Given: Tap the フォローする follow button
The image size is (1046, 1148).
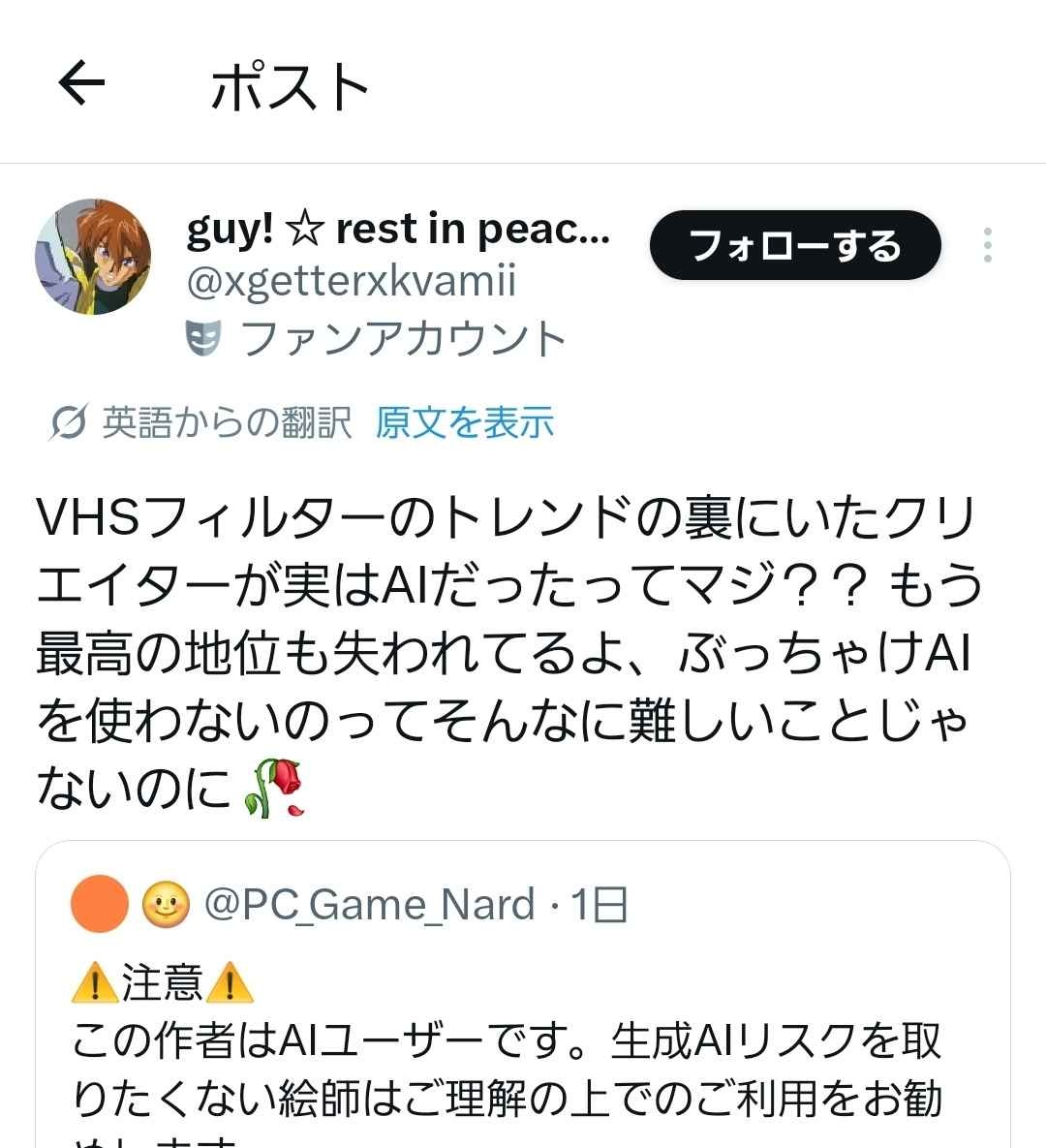Looking at the screenshot, I should point(794,246).
